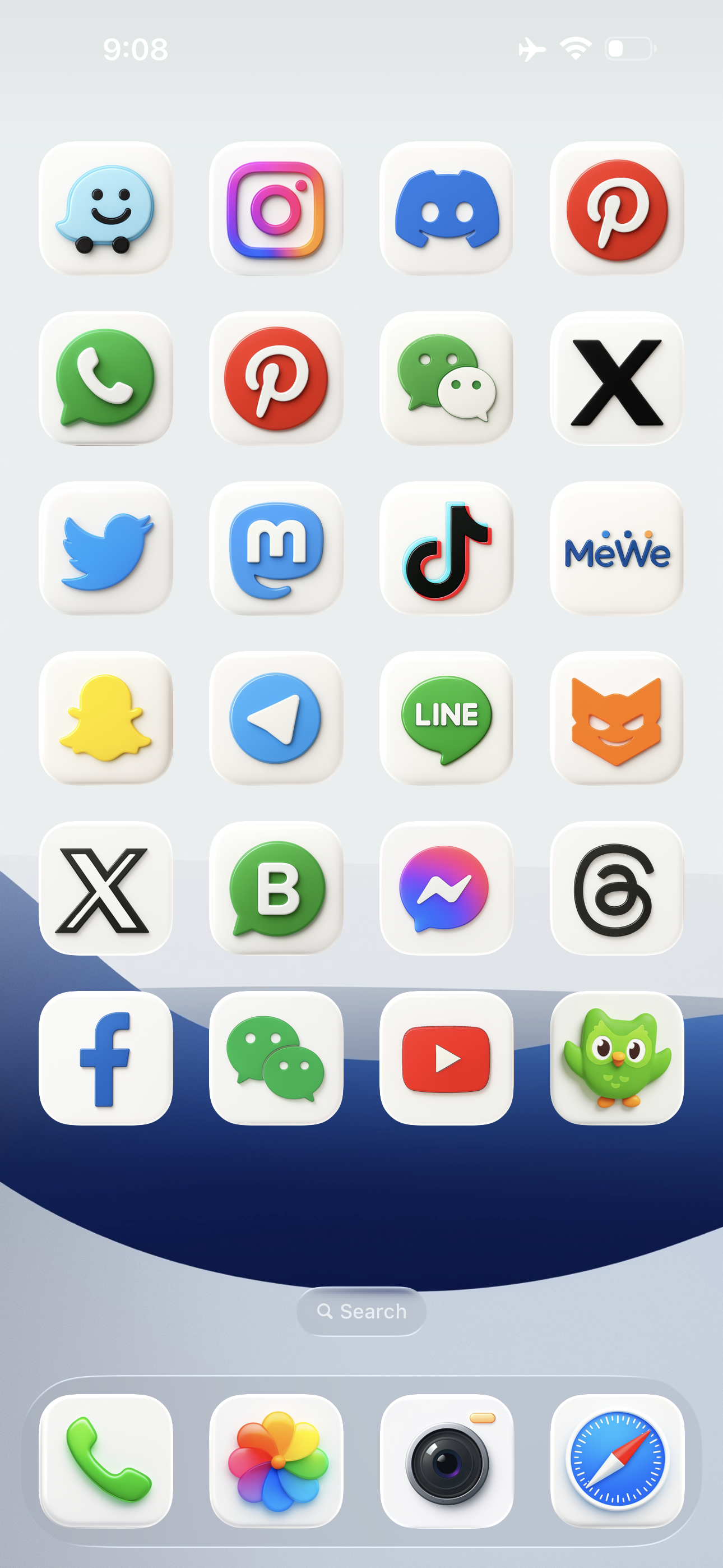Screen dimensions: 723x1568
Task: Open the Waze app
Action: (x=106, y=208)
